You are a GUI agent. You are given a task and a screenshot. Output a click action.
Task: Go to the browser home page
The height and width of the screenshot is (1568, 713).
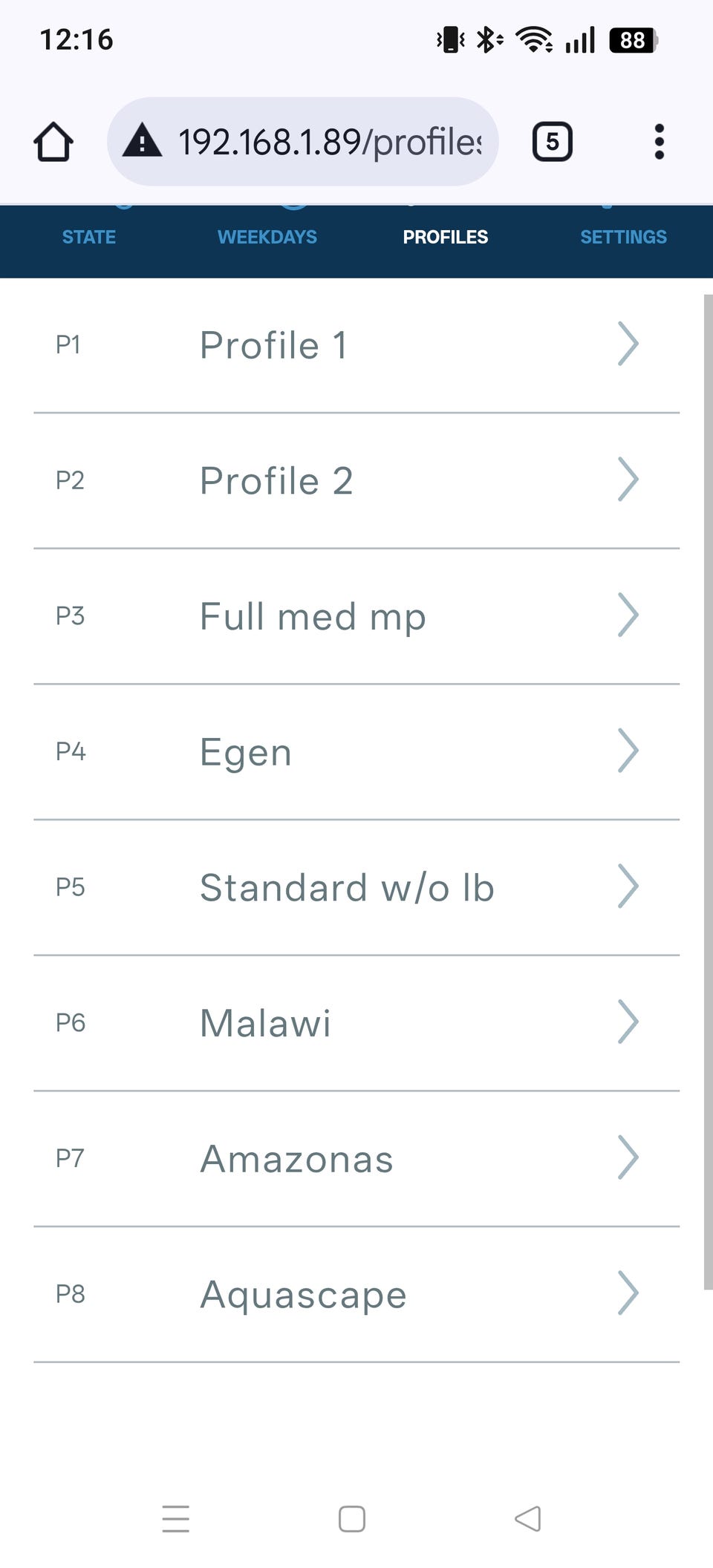(x=53, y=142)
